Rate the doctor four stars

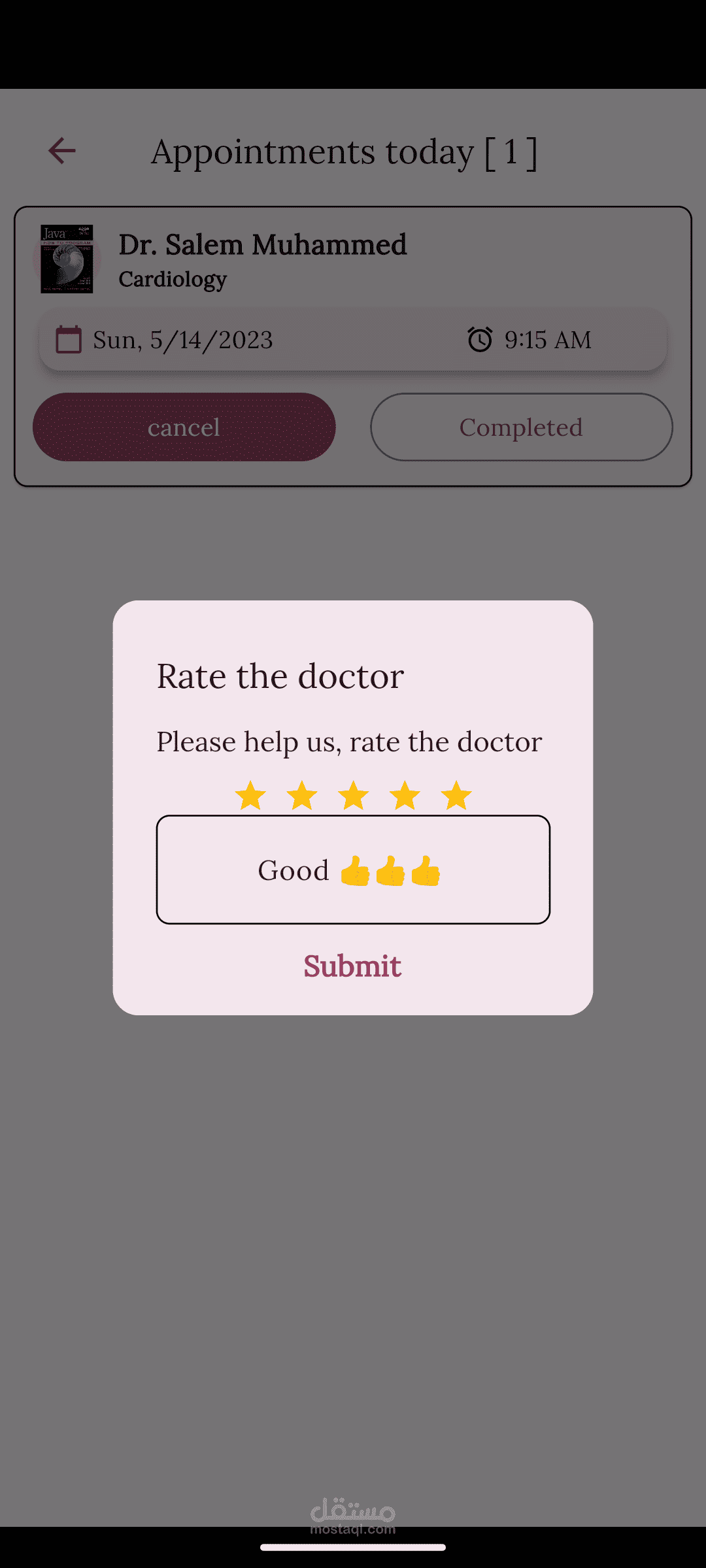point(405,795)
